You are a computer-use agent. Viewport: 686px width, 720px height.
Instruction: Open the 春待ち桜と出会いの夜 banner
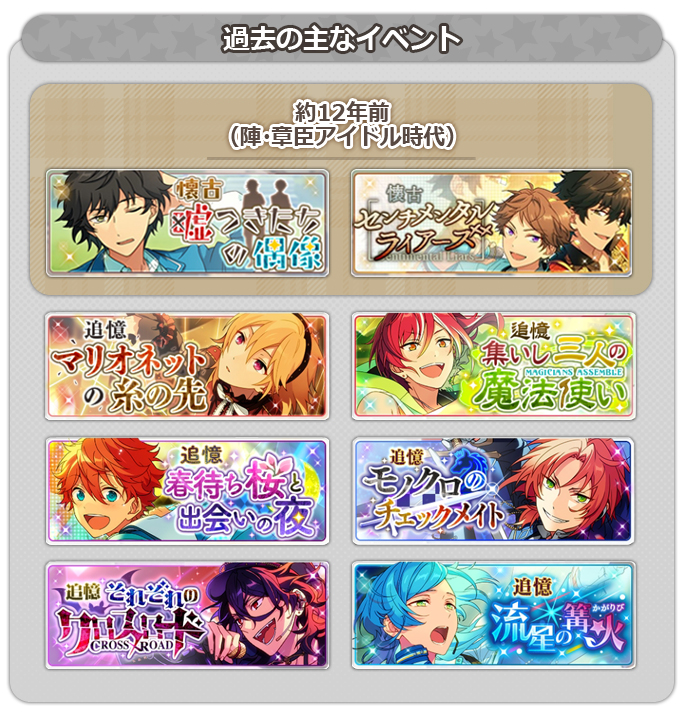click(x=188, y=490)
